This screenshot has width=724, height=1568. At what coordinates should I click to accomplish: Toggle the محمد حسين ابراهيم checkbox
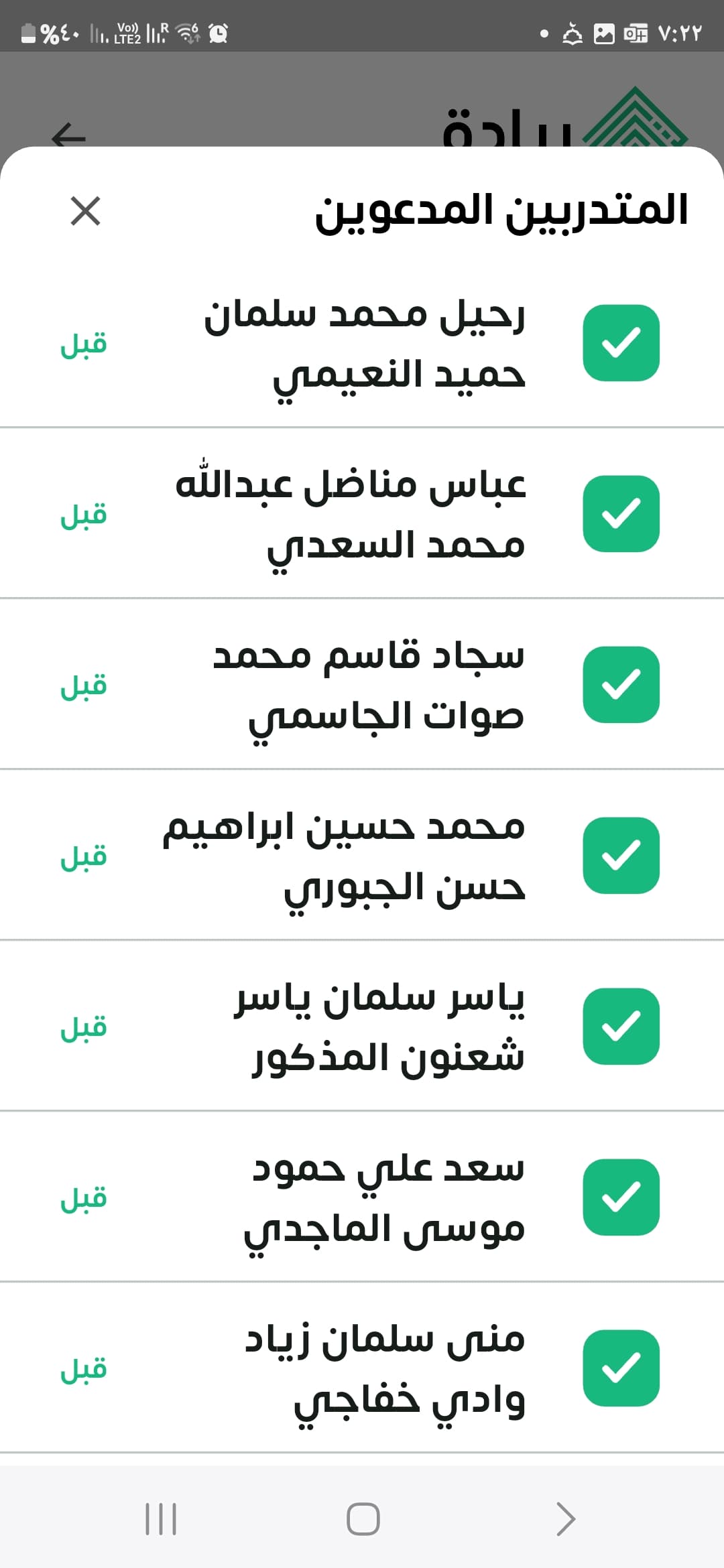point(621,856)
